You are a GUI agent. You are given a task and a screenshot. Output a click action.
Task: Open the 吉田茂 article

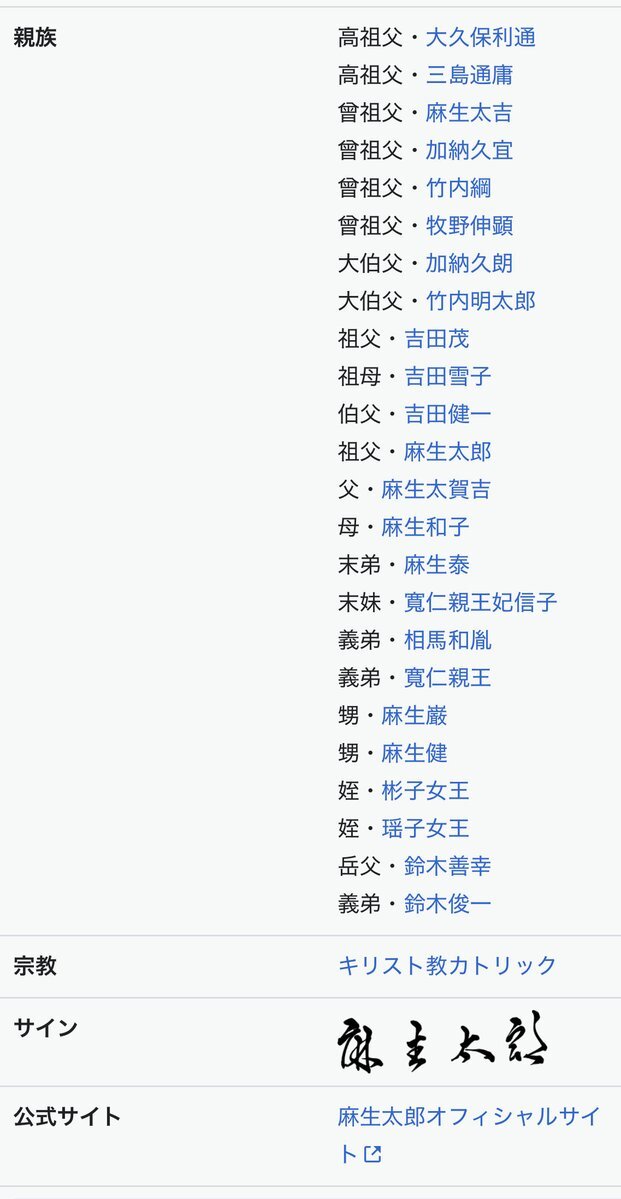[x=436, y=339]
